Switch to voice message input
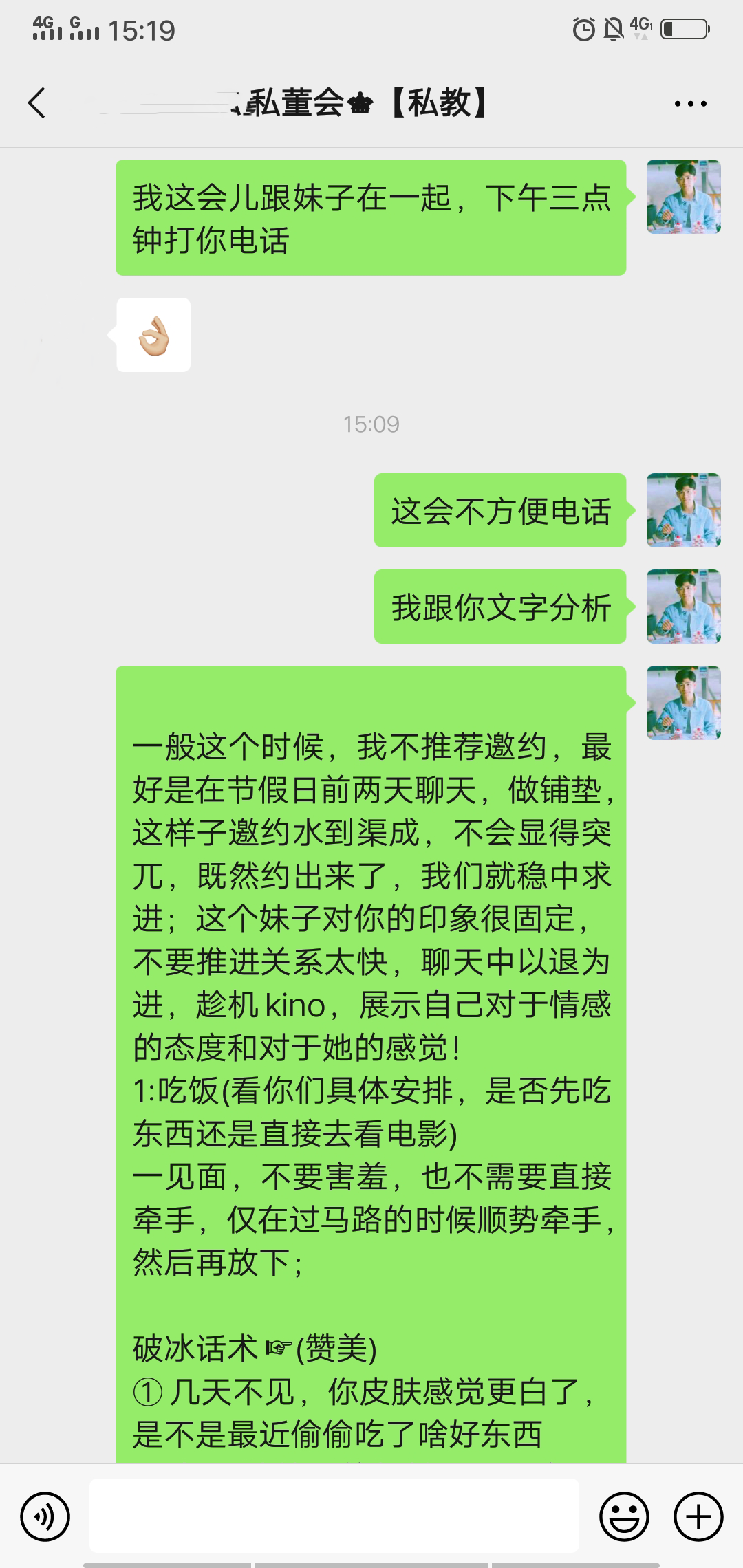This screenshot has height=1568, width=743. pyautogui.click(x=45, y=1516)
